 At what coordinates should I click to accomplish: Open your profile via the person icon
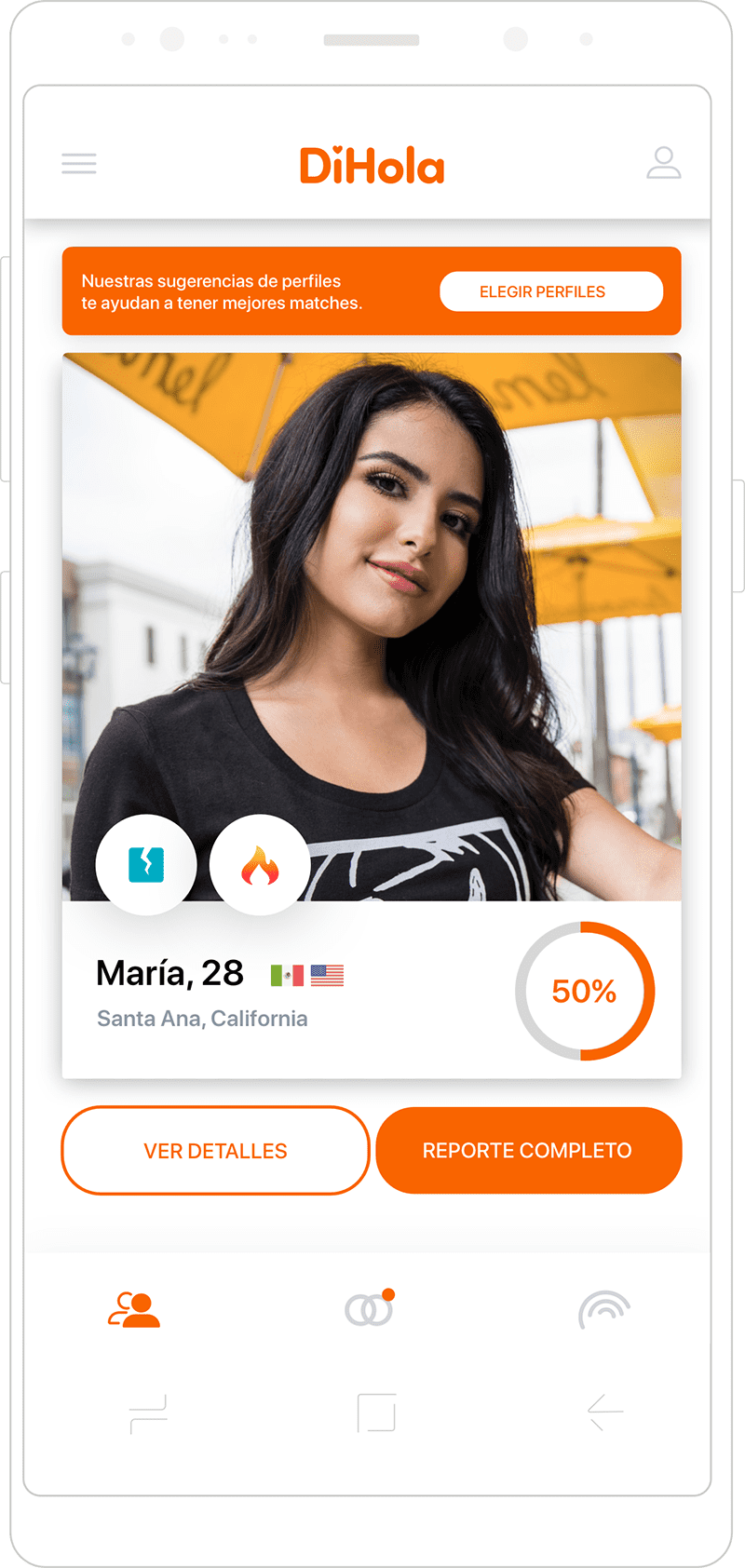[666, 163]
